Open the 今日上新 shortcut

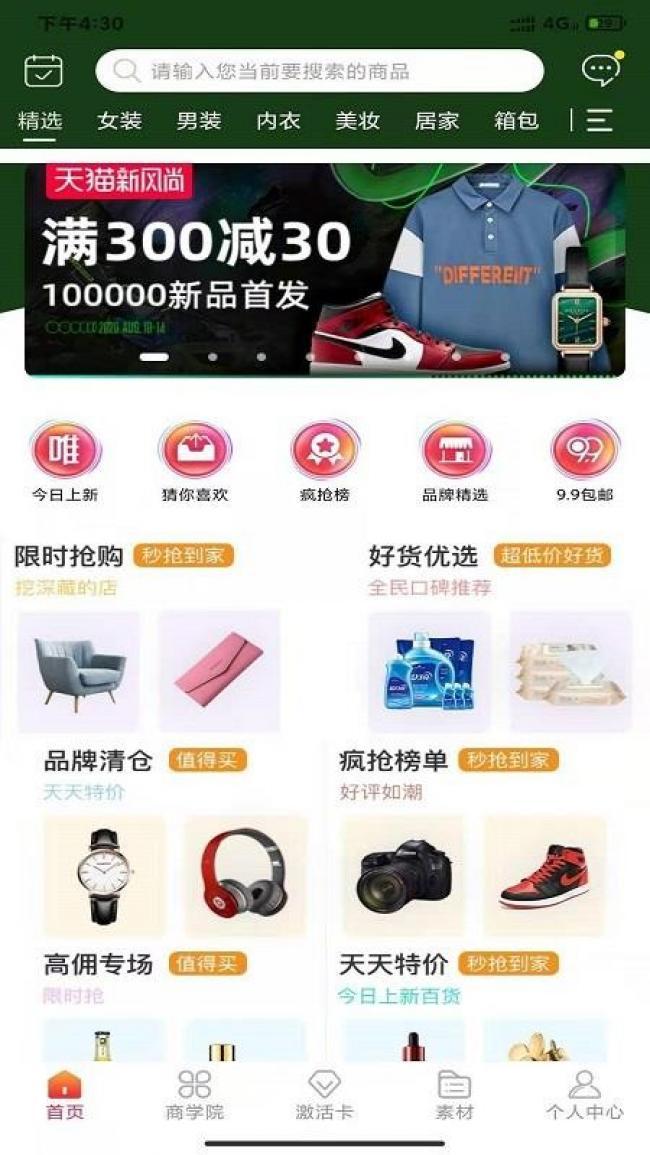65,460
